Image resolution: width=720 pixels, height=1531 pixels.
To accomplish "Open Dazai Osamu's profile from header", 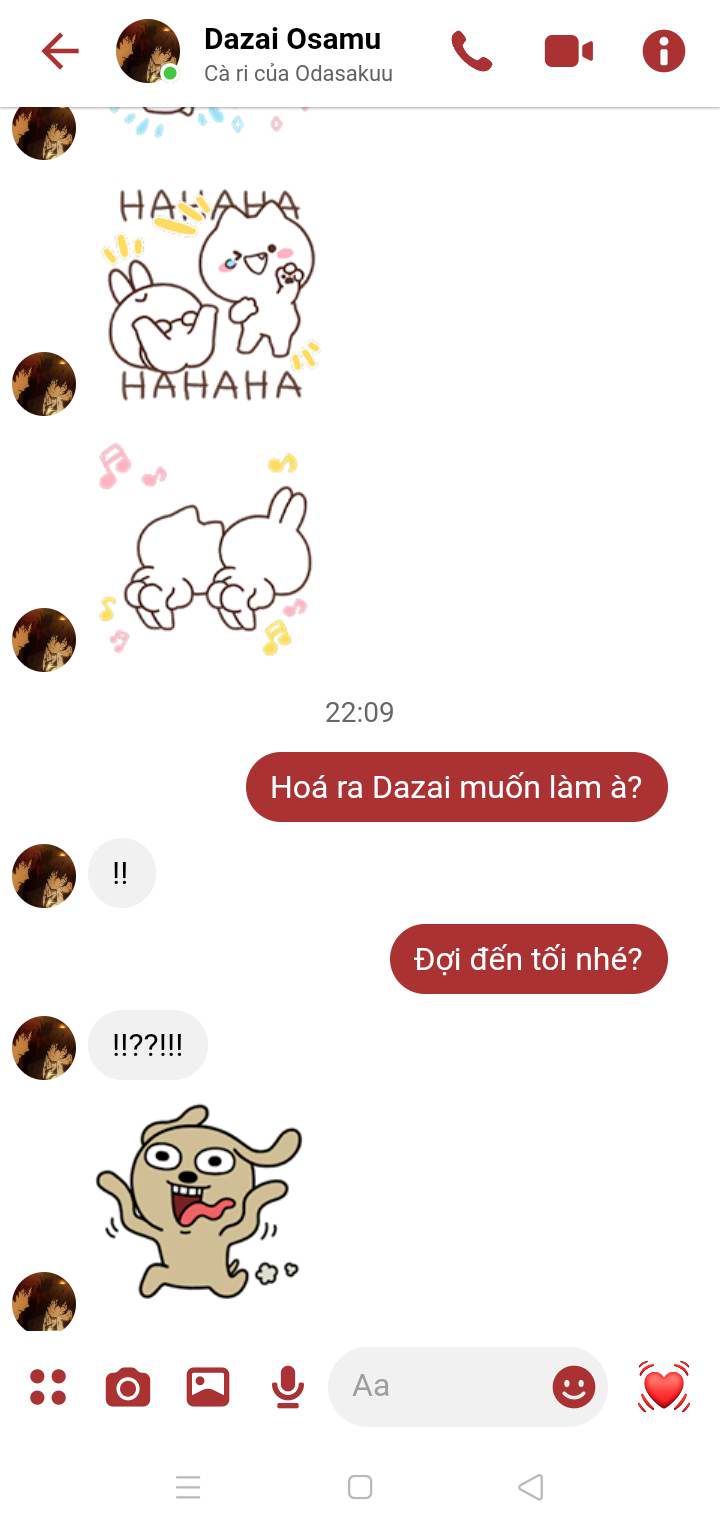I will [x=292, y=53].
